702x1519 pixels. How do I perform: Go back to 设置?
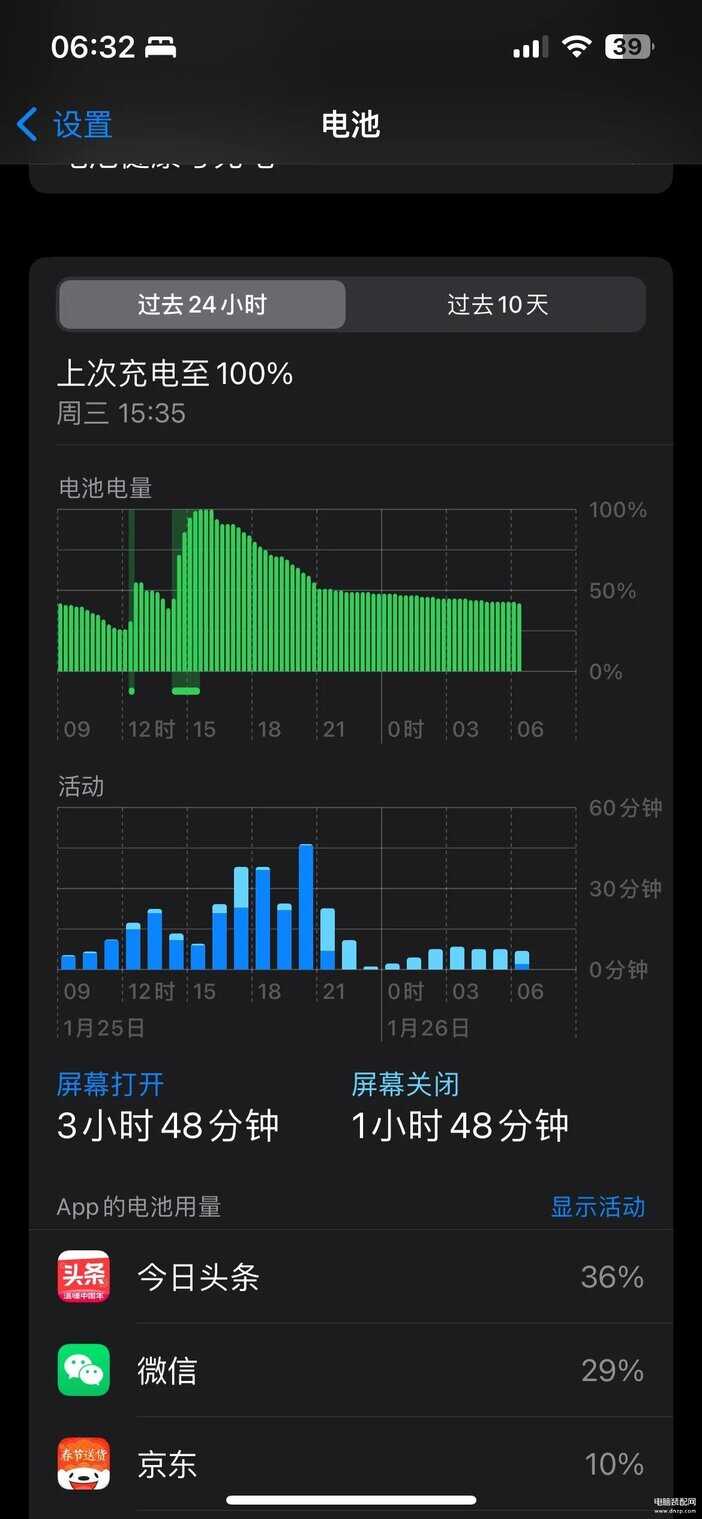(65, 125)
